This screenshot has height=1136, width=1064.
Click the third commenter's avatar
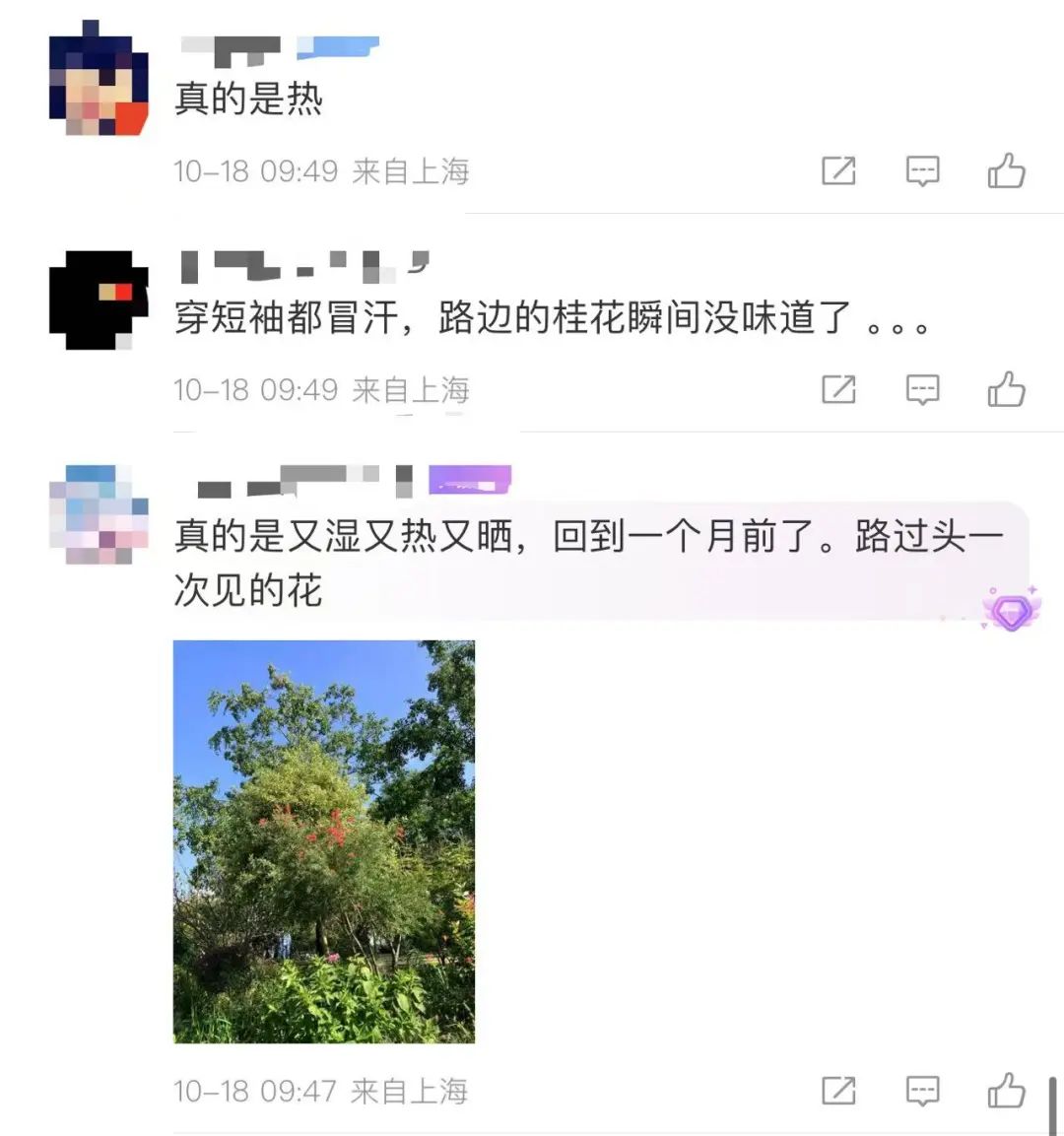click(x=99, y=512)
